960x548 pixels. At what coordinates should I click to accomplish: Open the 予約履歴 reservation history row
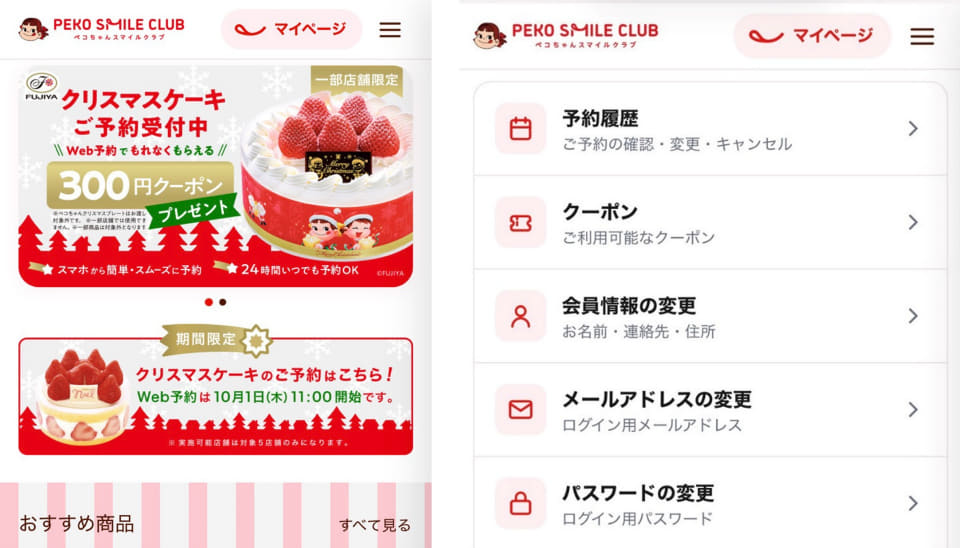point(710,129)
